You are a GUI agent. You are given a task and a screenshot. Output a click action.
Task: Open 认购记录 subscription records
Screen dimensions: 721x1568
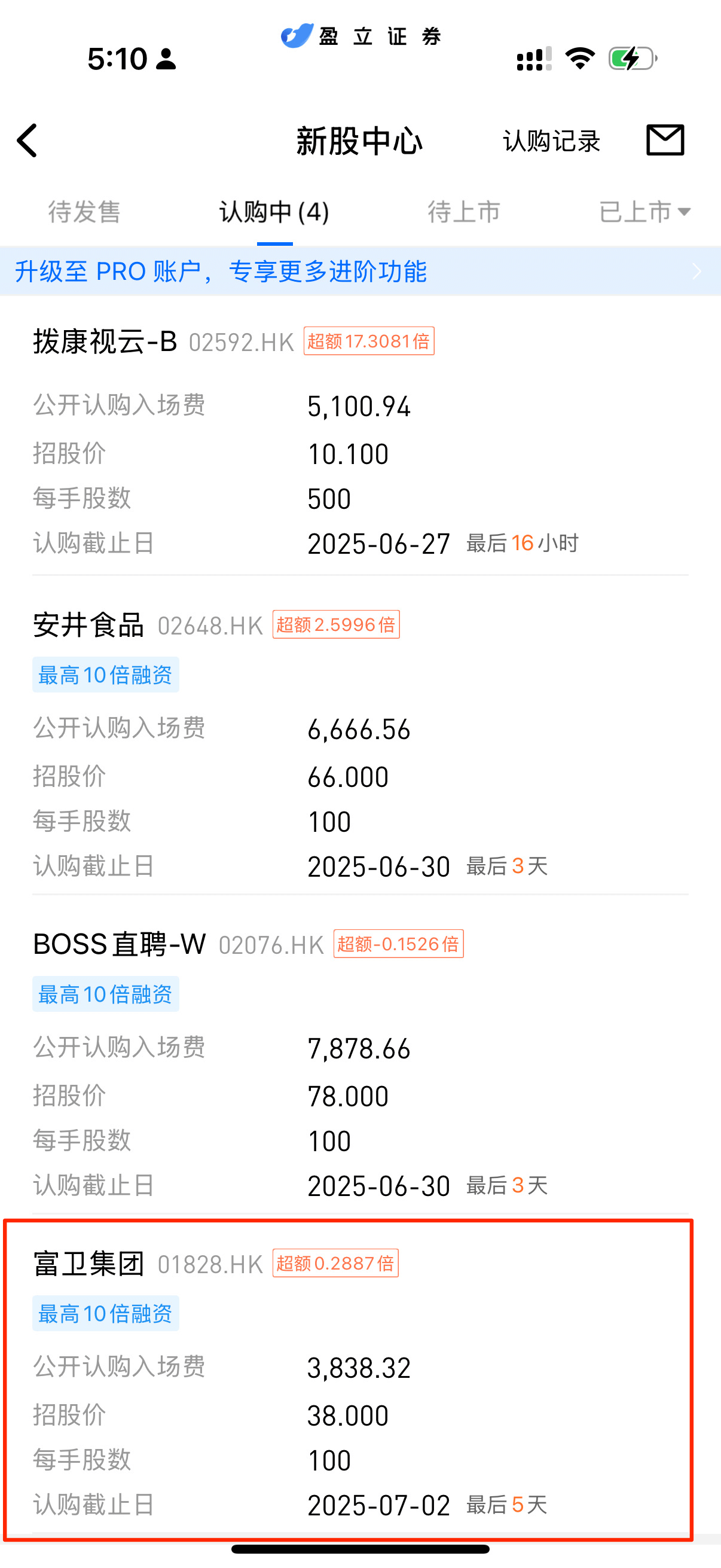coord(551,141)
